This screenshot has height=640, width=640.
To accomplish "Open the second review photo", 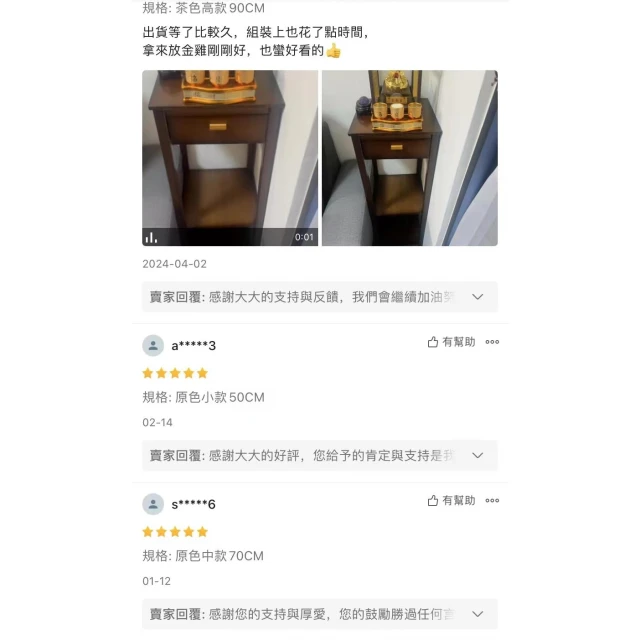I will click(409, 158).
